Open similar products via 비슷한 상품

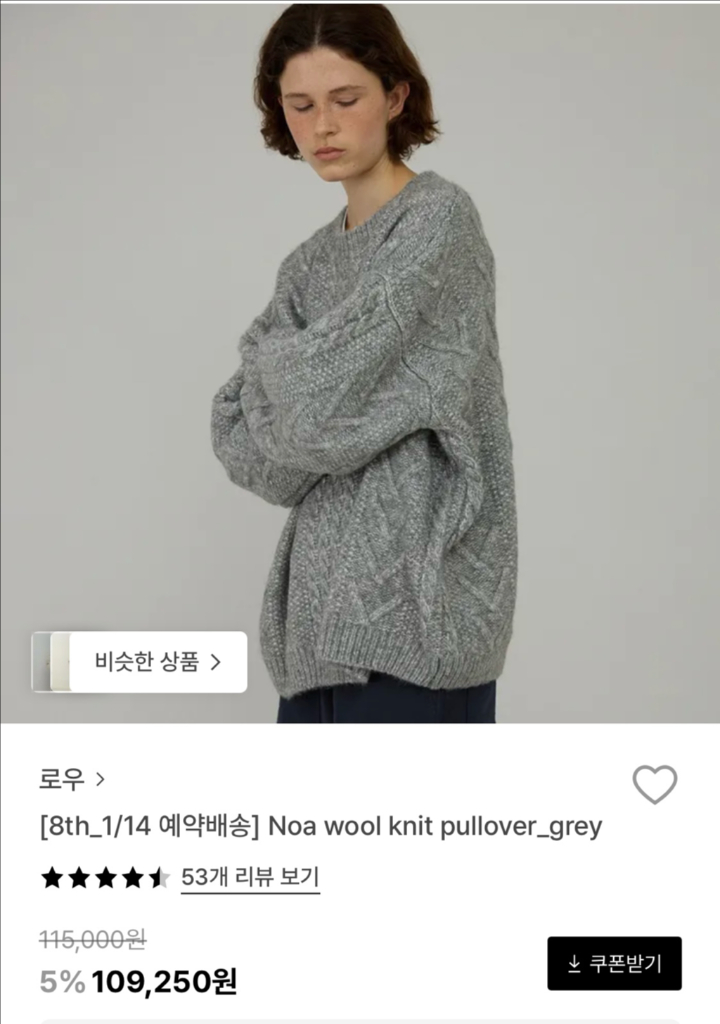coord(139,662)
